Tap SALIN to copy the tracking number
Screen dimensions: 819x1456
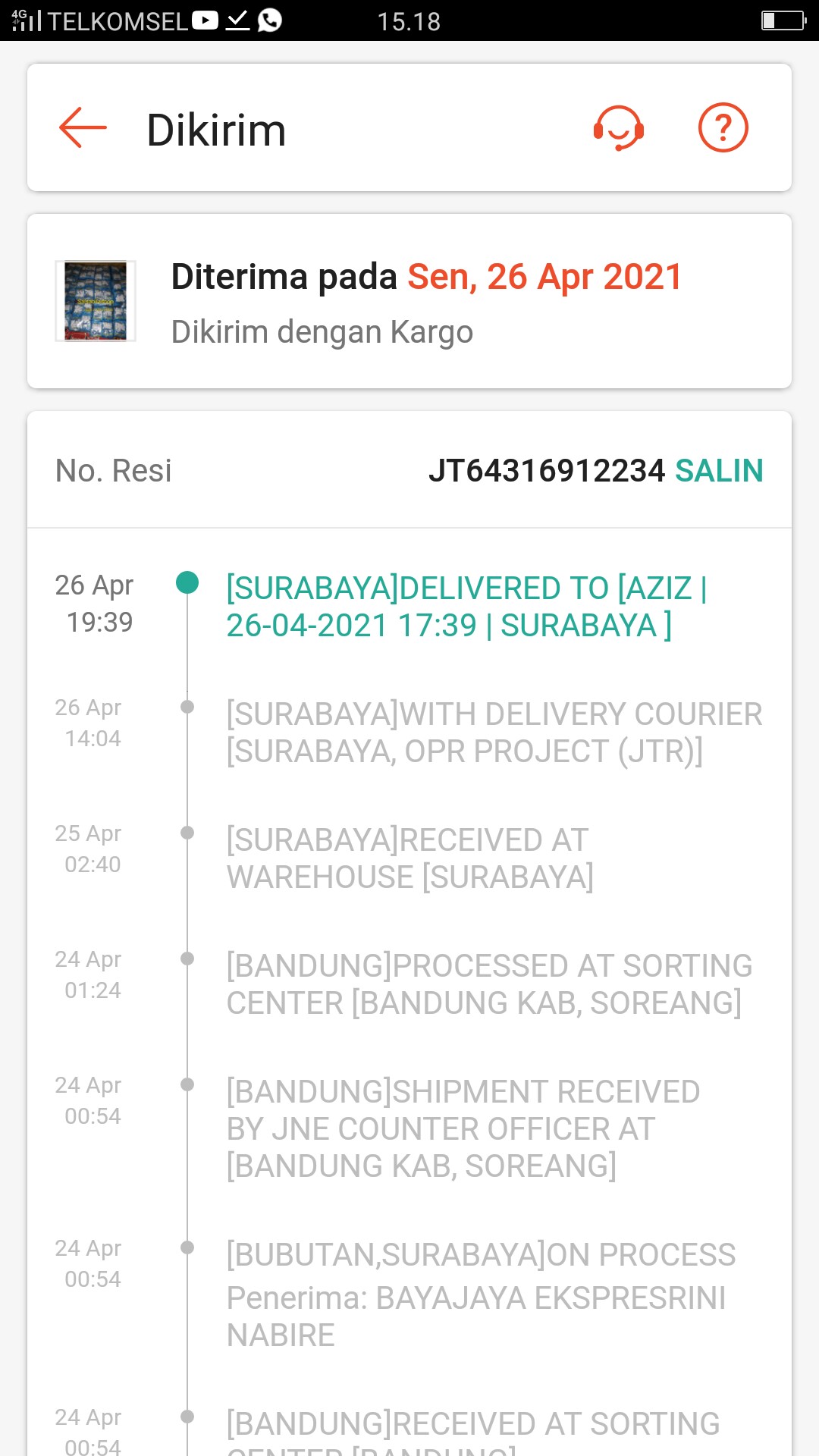[x=718, y=471]
